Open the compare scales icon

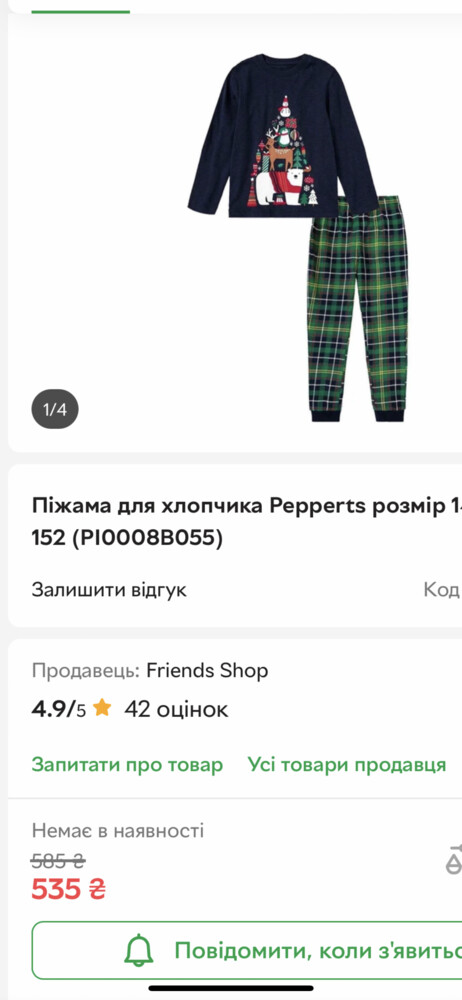pos(454,859)
